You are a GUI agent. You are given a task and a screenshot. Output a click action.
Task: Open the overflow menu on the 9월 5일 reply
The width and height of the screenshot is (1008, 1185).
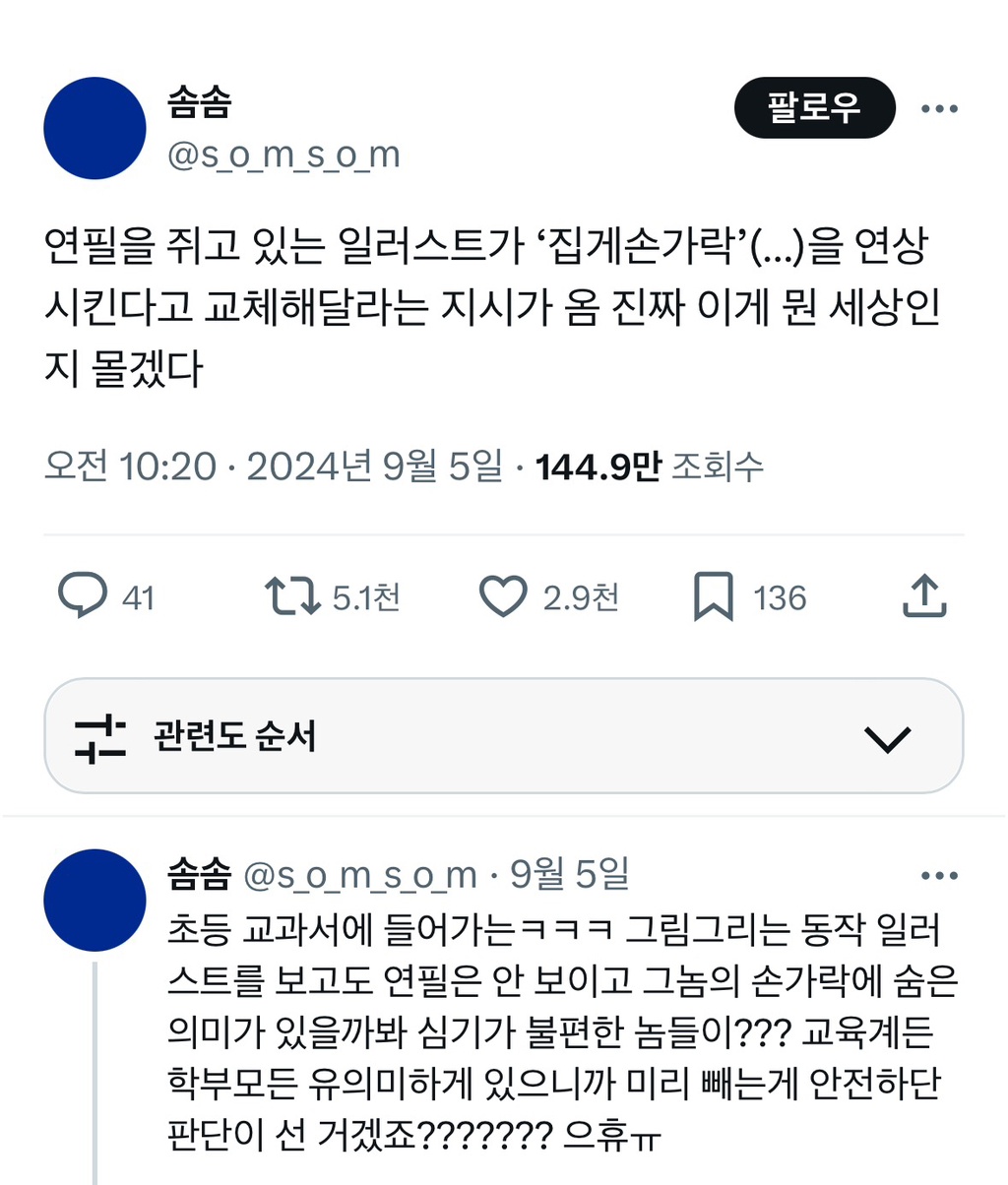pos(939,875)
